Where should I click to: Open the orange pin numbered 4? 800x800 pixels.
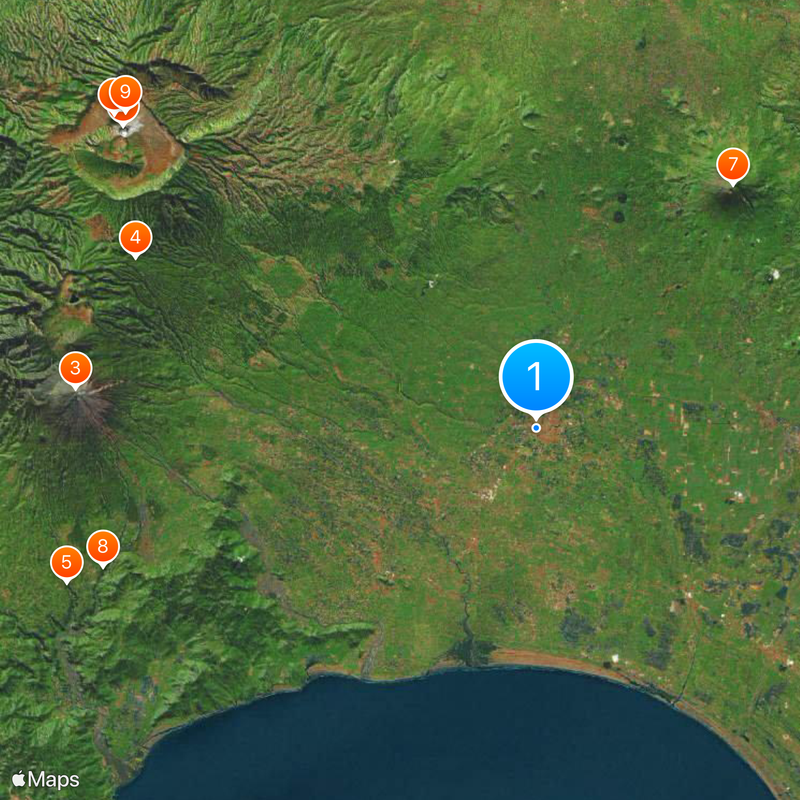tap(135, 239)
